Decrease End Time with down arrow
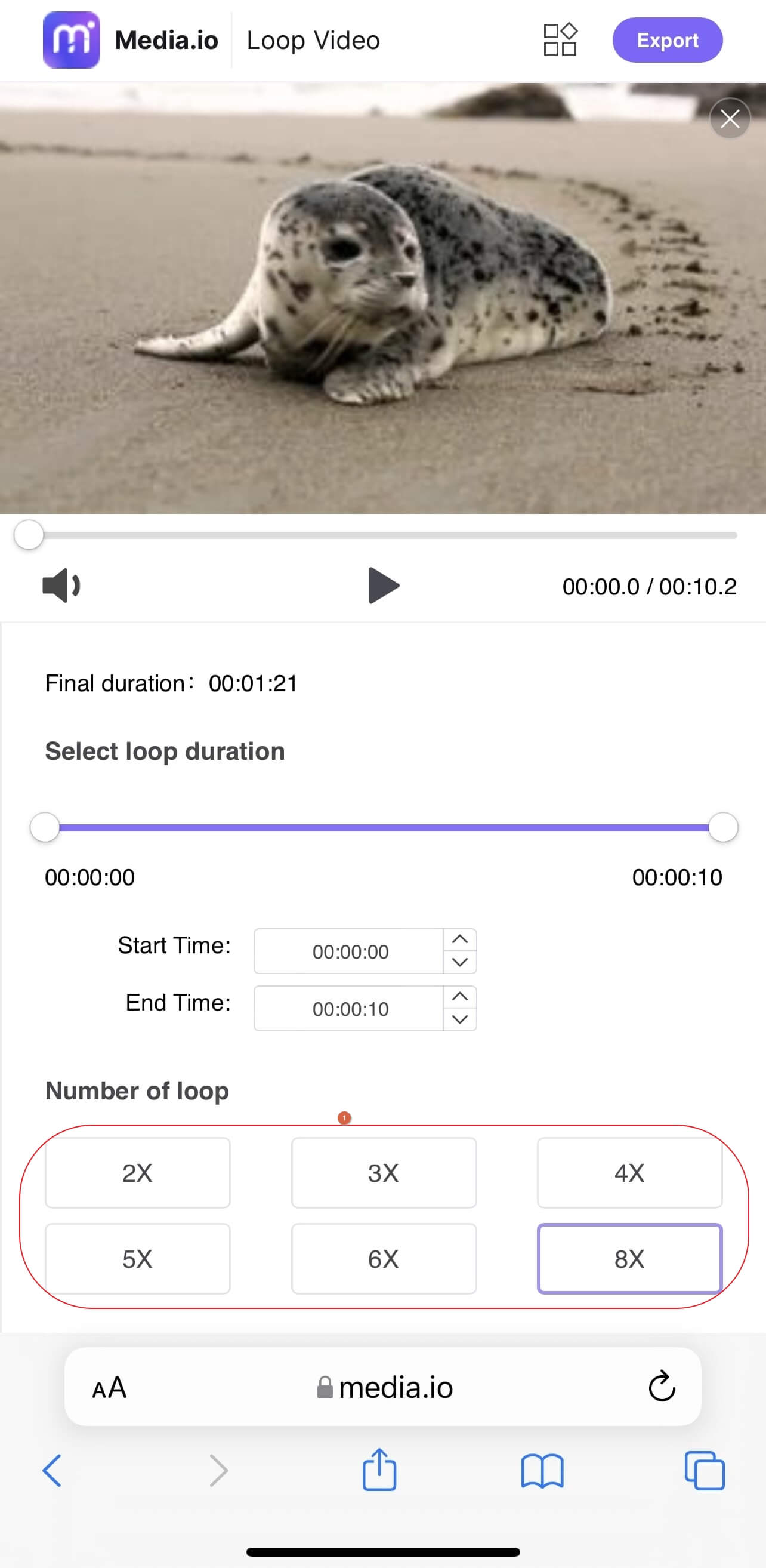The image size is (766, 1568). (x=460, y=1019)
